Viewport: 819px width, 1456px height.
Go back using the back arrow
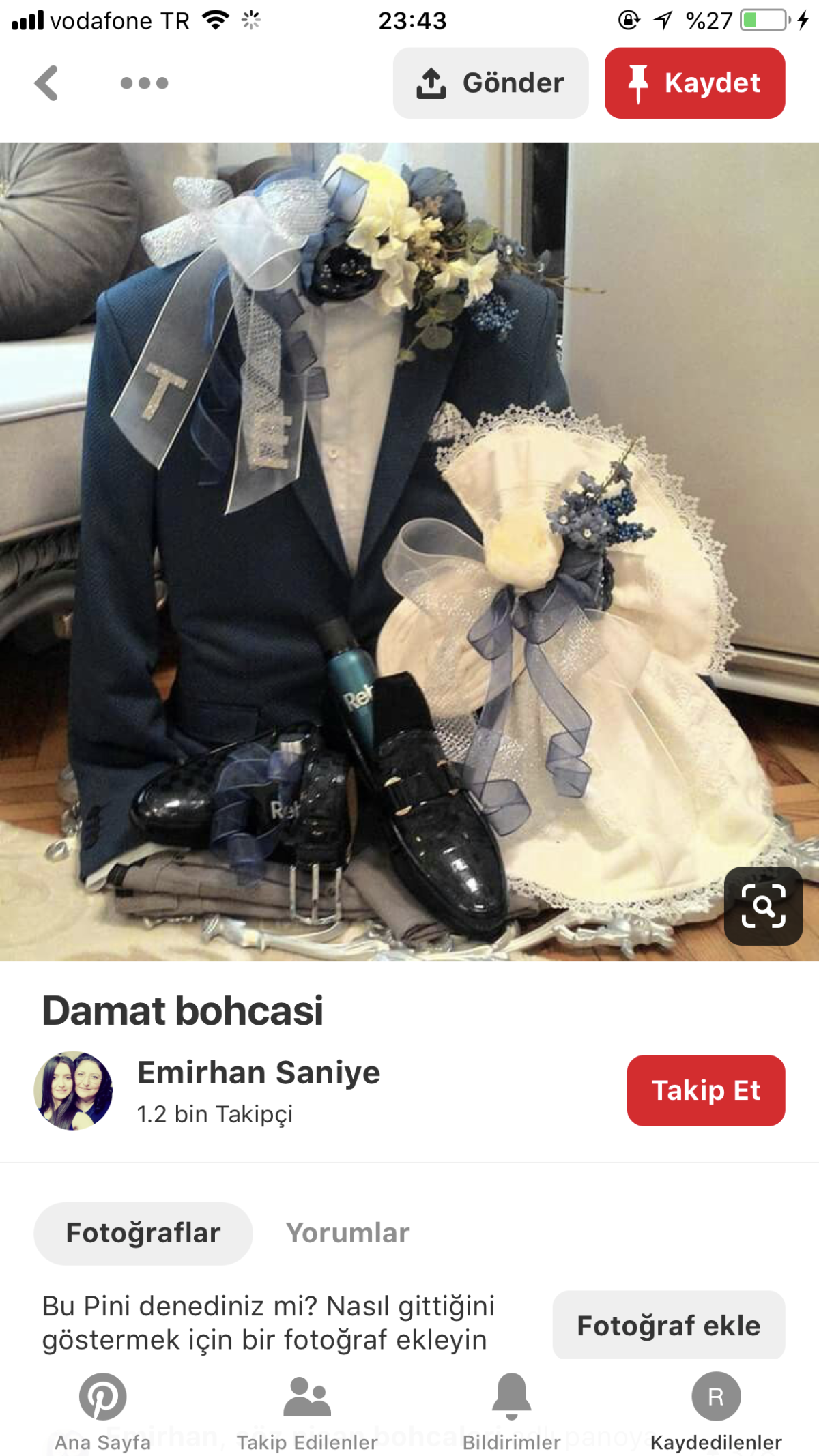46,83
